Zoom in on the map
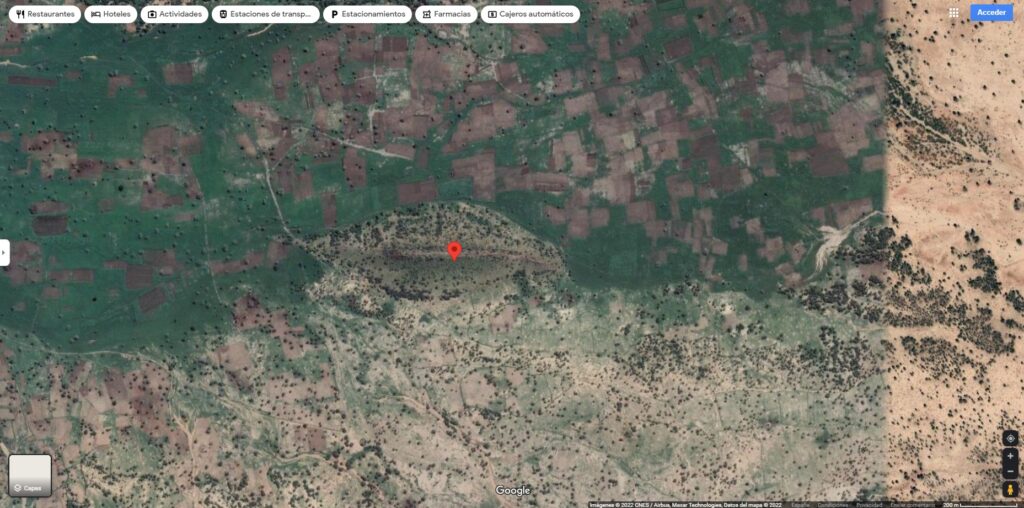The image size is (1024, 508). [1010, 456]
